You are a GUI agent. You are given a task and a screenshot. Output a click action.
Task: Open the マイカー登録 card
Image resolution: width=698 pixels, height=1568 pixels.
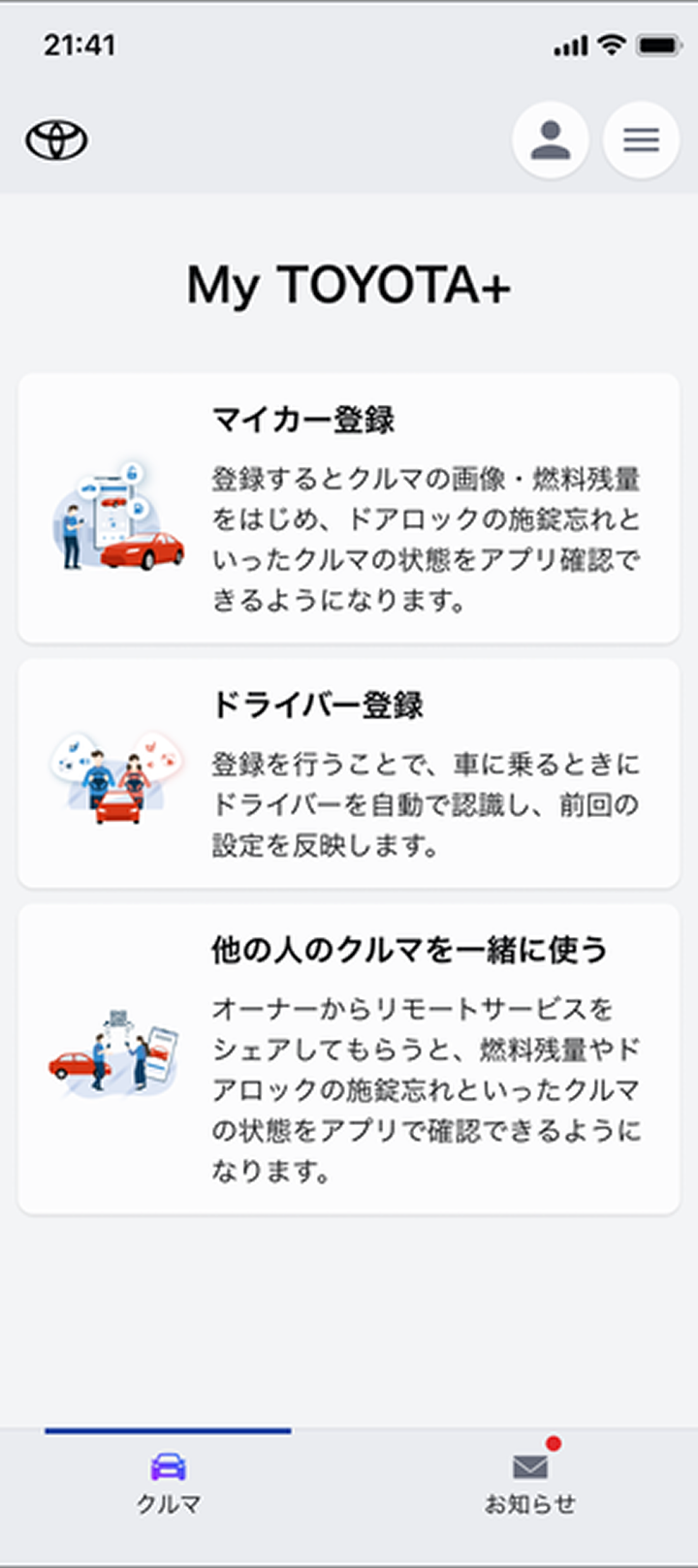(x=349, y=508)
